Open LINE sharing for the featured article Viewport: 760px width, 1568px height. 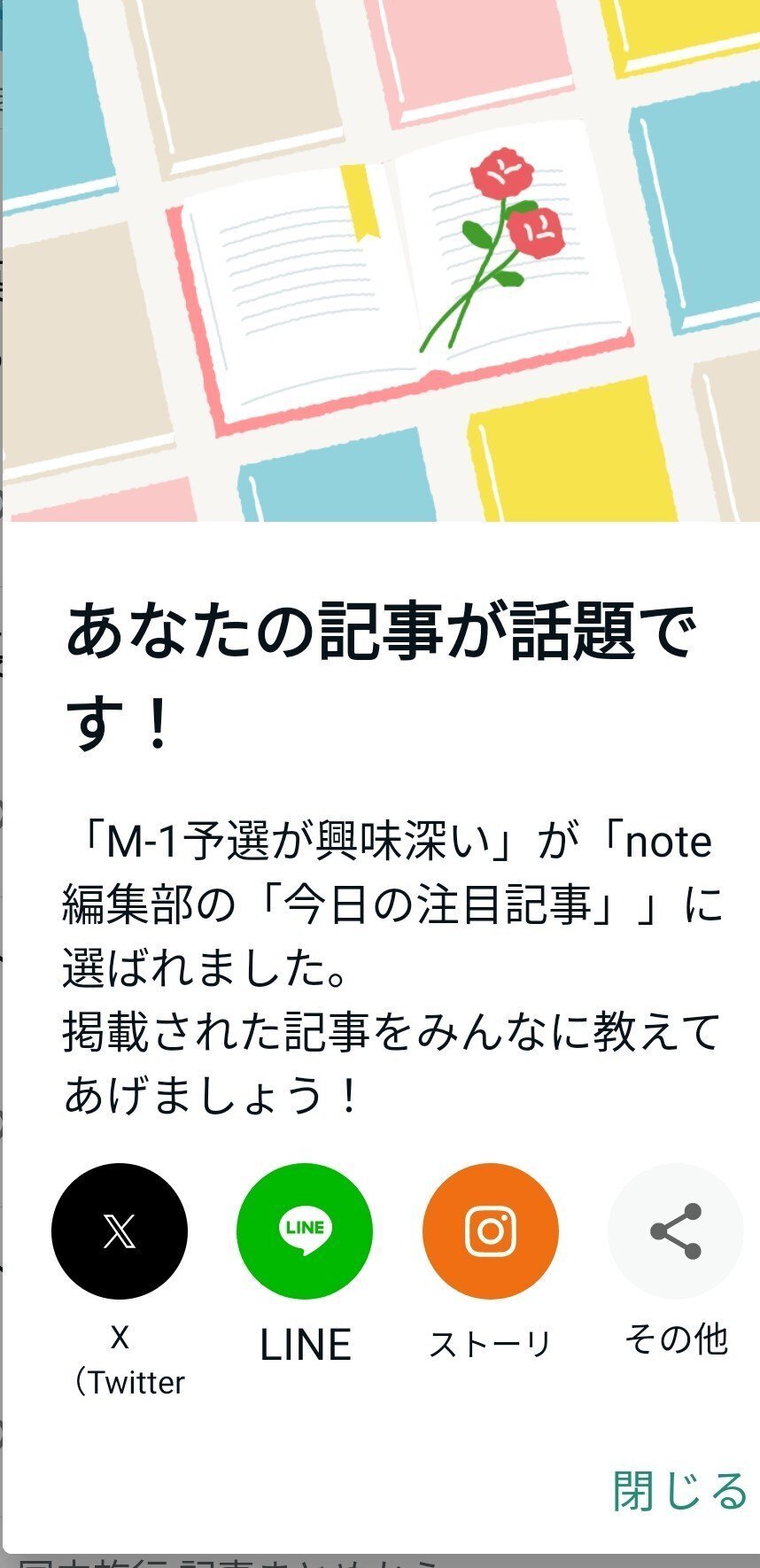(305, 1229)
